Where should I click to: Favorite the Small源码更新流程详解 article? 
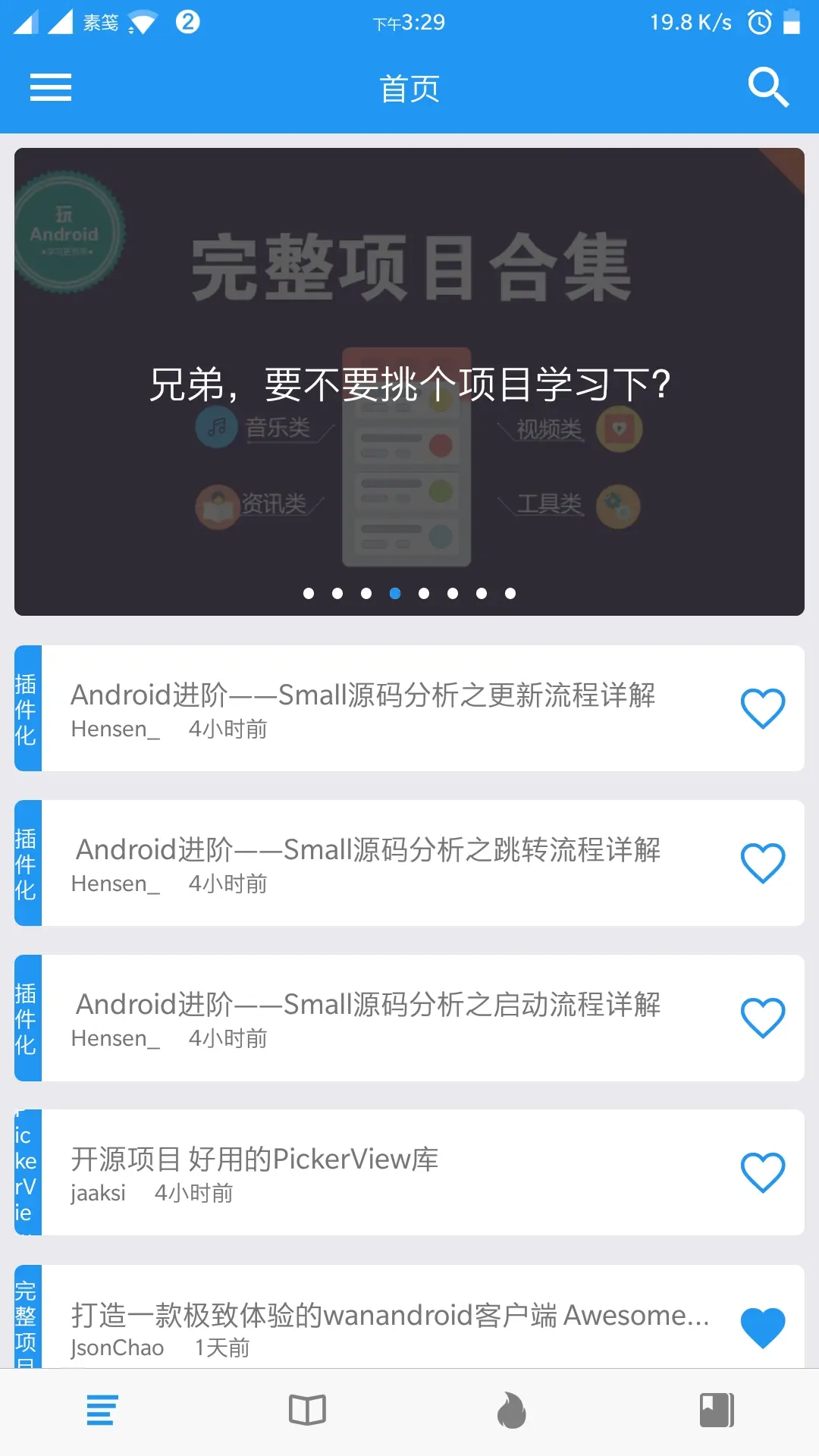tap(763, 708)
